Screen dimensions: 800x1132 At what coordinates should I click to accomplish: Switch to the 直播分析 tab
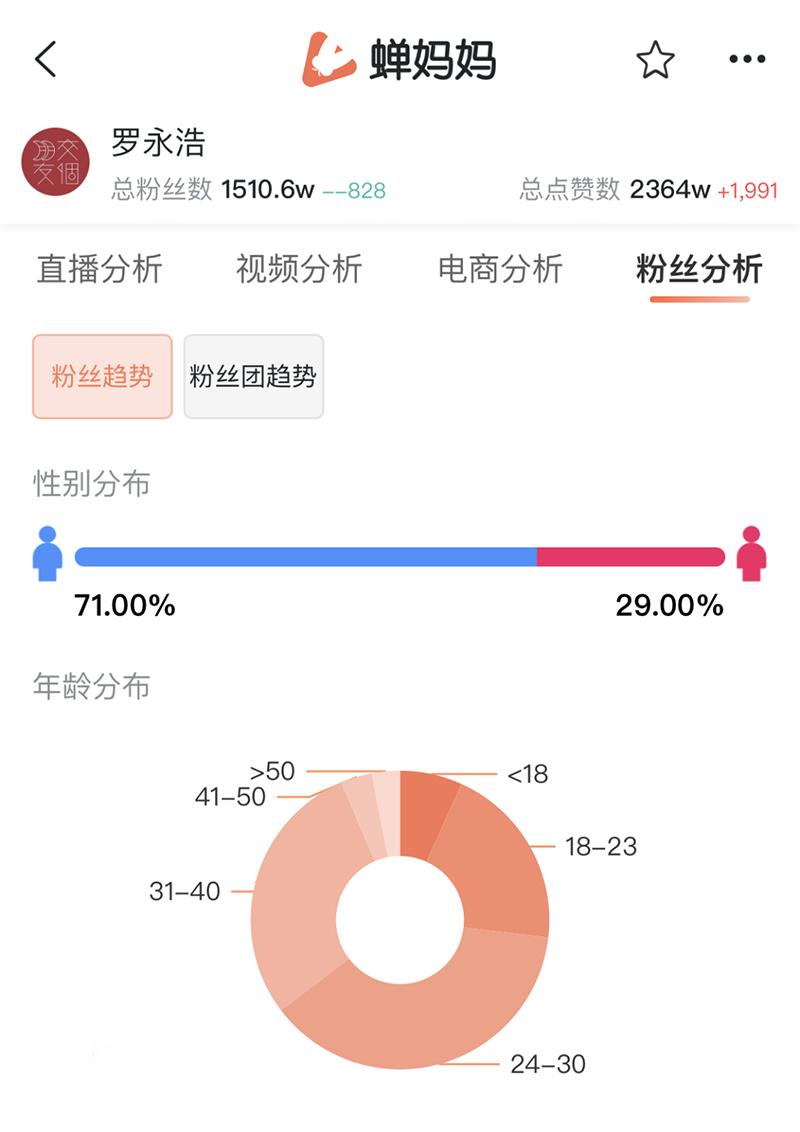[99, 268]
